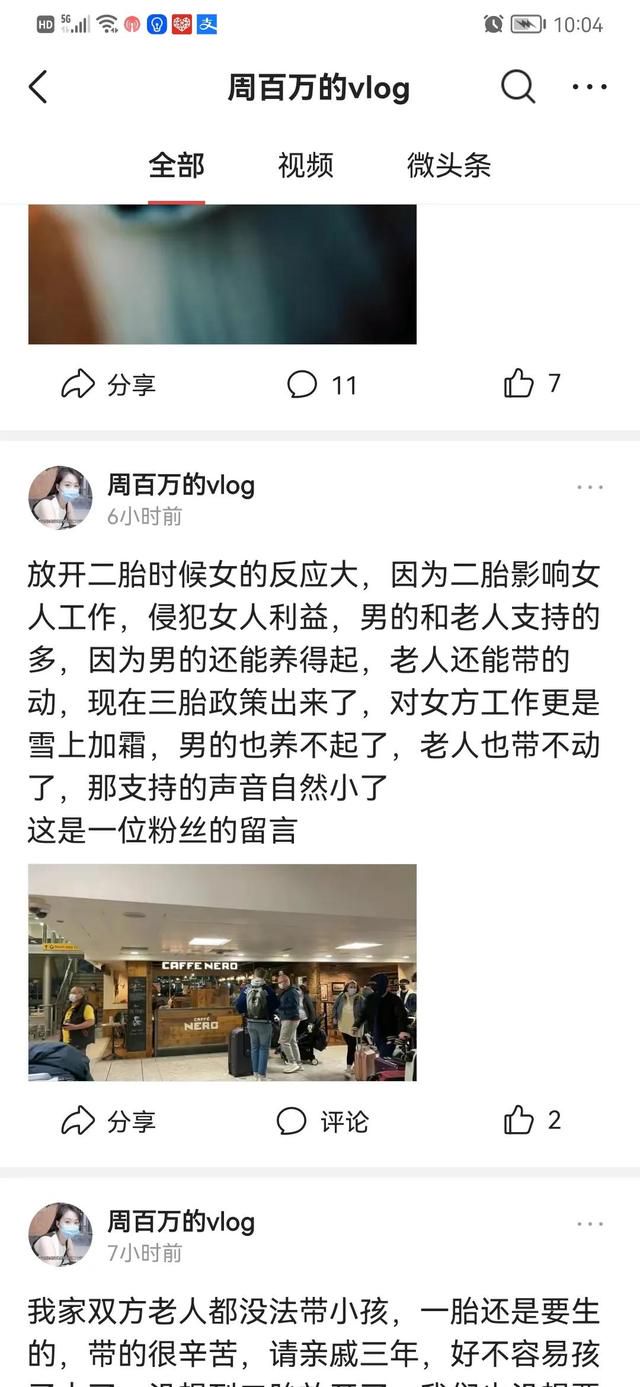Open the more options of the 7小时前 post
Image resolution: width=640 pixels, height=1387 pixels.
[x=590, y=1223]
